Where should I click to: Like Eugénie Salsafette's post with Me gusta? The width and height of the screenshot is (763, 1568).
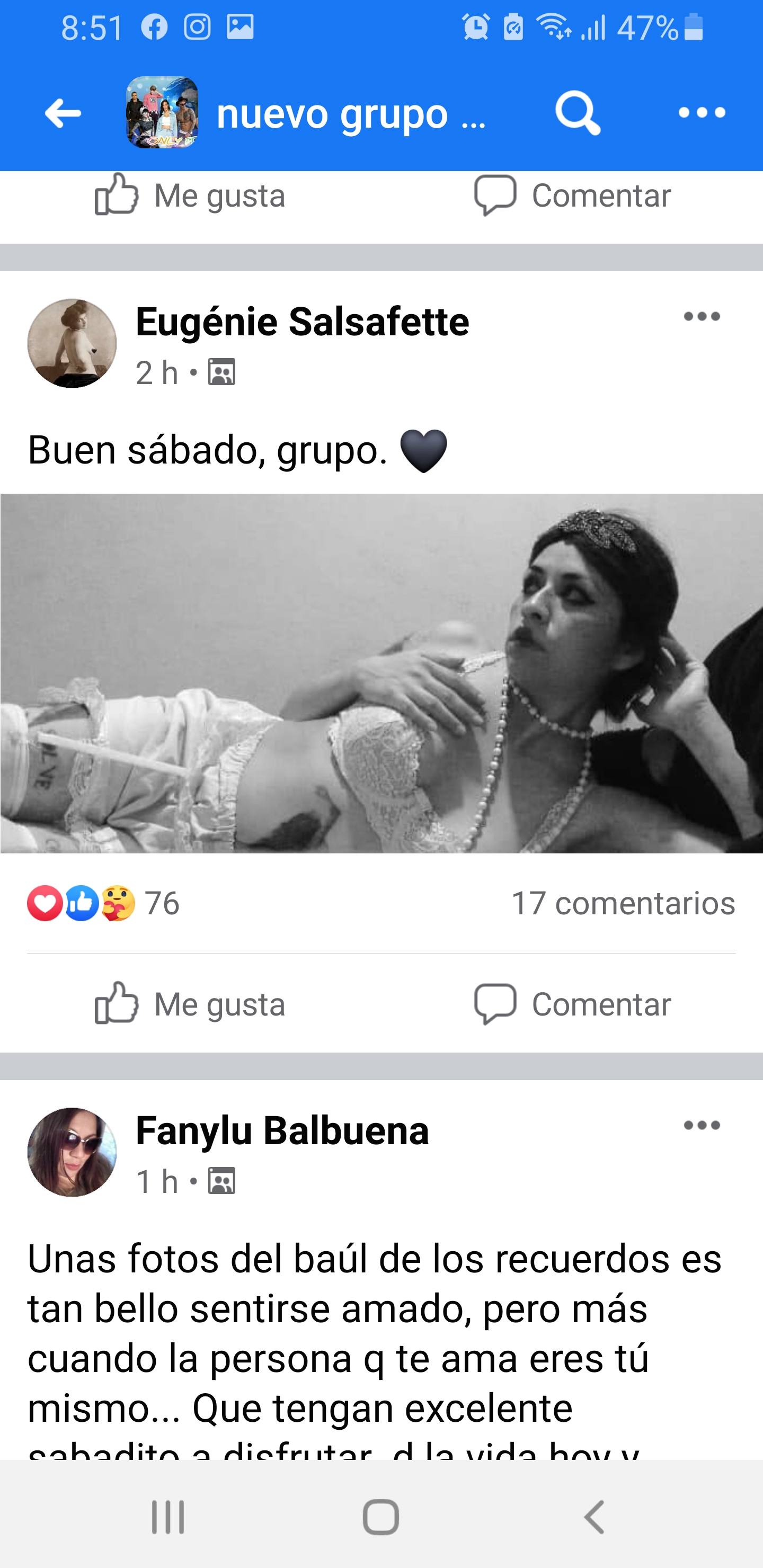(190, 1004)
